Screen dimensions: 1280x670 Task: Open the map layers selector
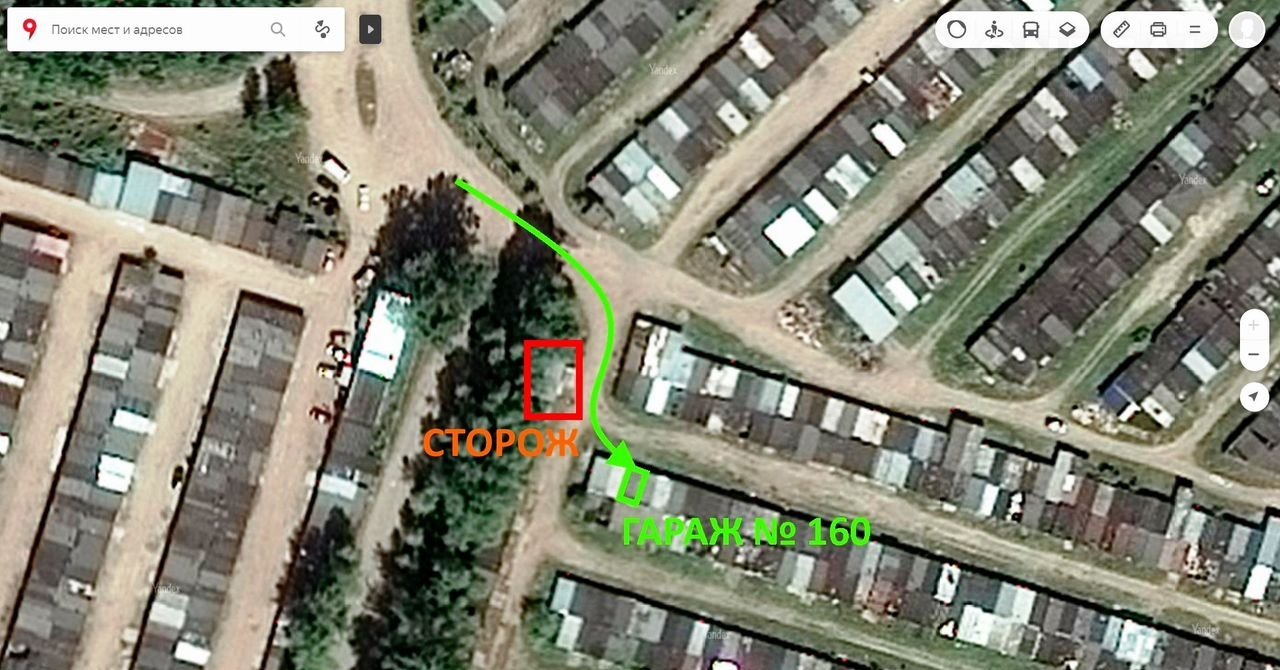1068,29
